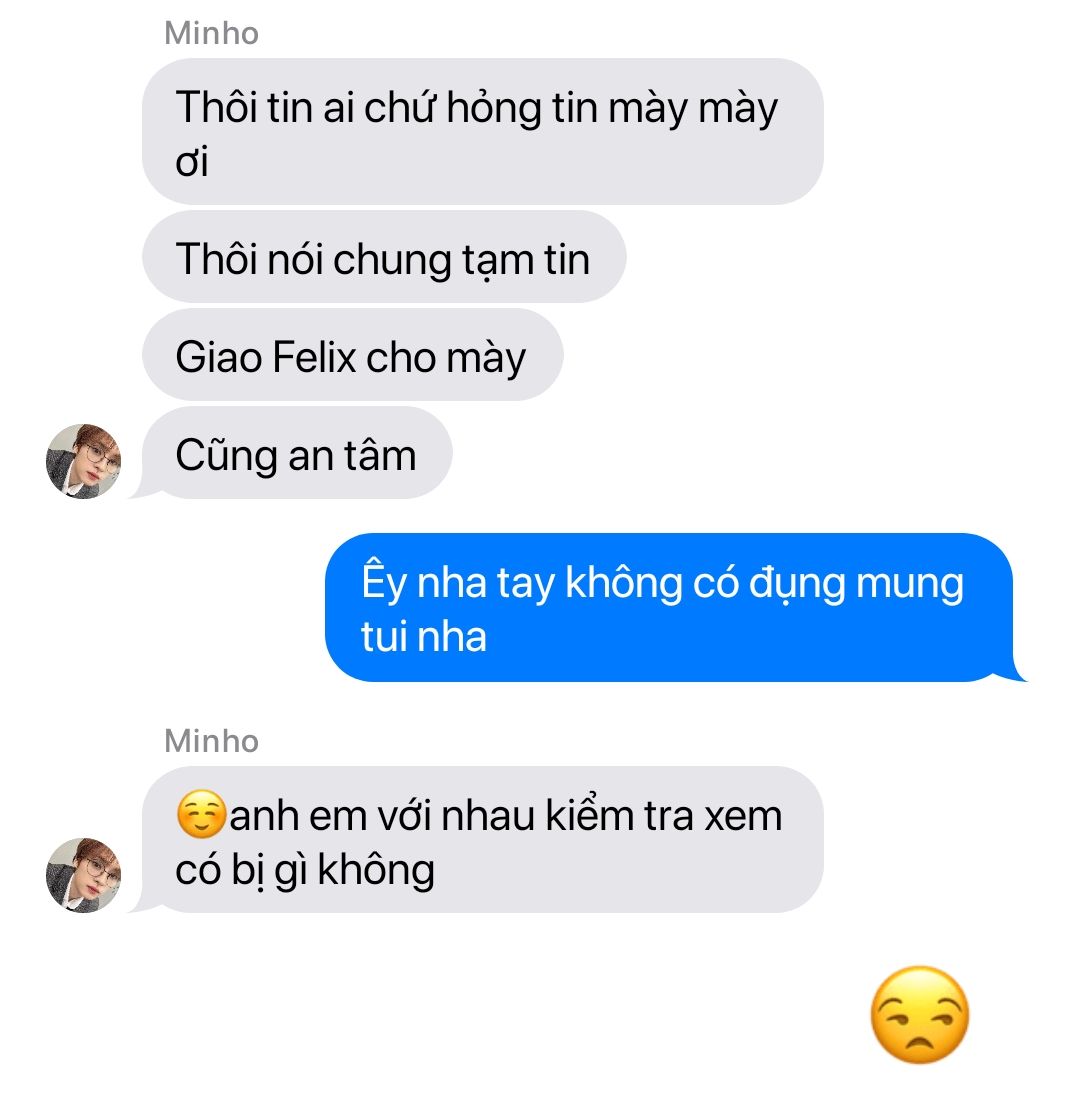This screenshot has height=1097, width=1080.
Task: Tap Minho's avatar beside "anh em với nhau" message
Action: (x=83, y=875)
